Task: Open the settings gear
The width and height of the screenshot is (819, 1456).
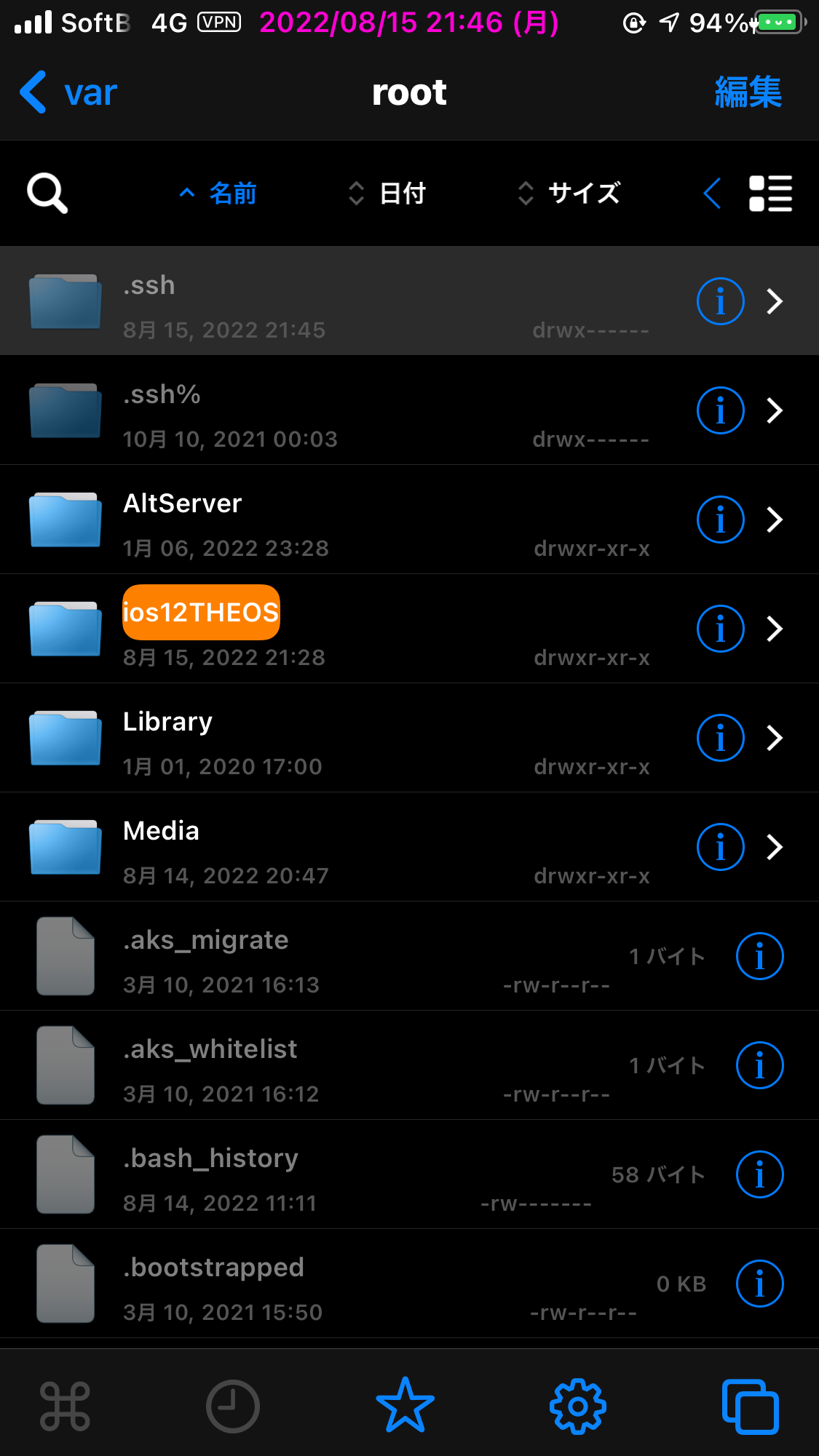Action: [578, 1406]
